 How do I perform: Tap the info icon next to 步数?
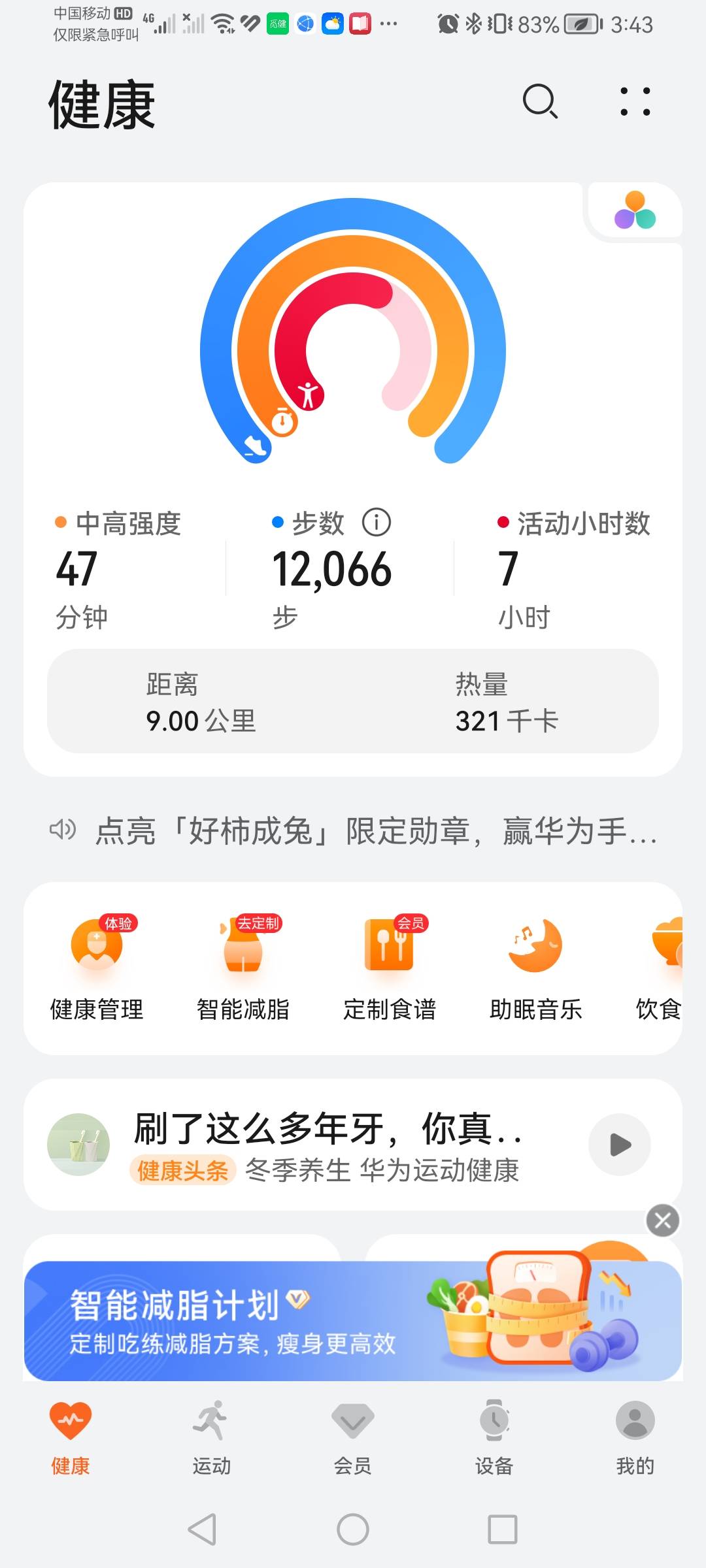(378, 522)
